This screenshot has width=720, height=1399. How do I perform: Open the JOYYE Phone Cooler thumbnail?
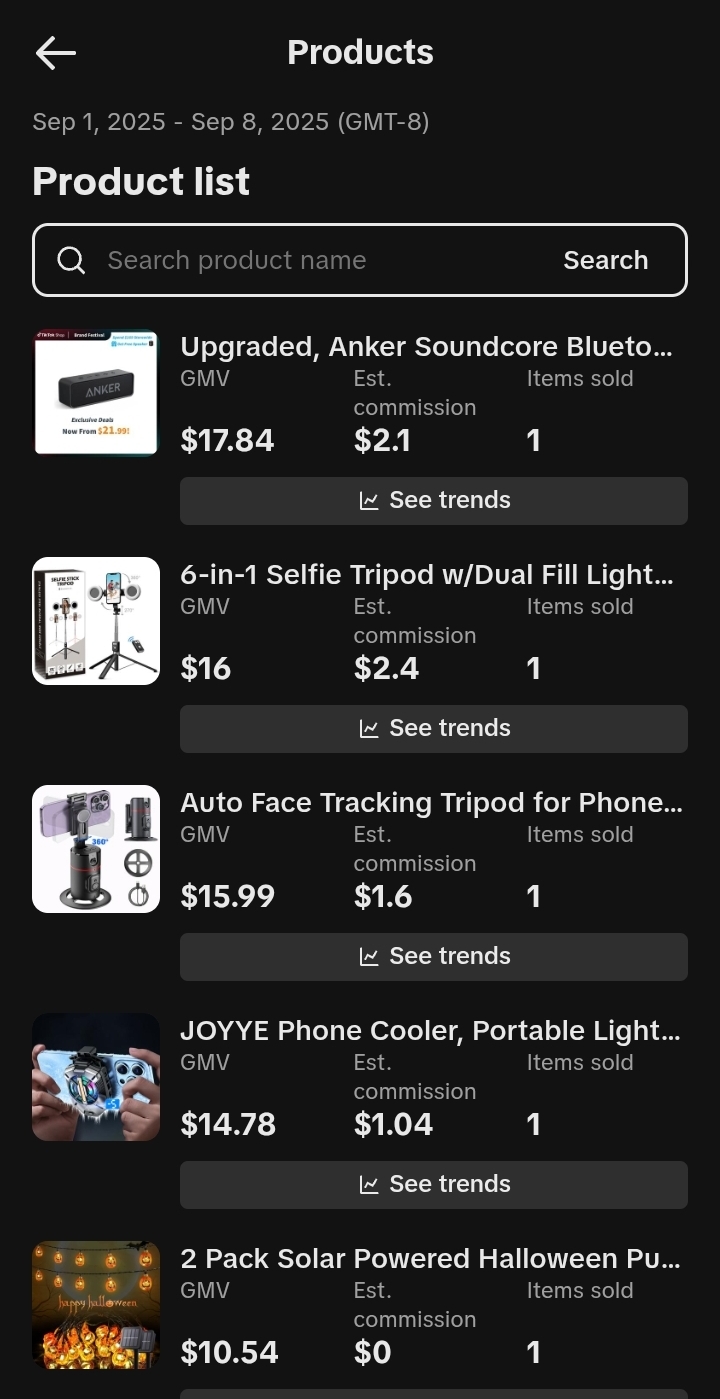96,1077
